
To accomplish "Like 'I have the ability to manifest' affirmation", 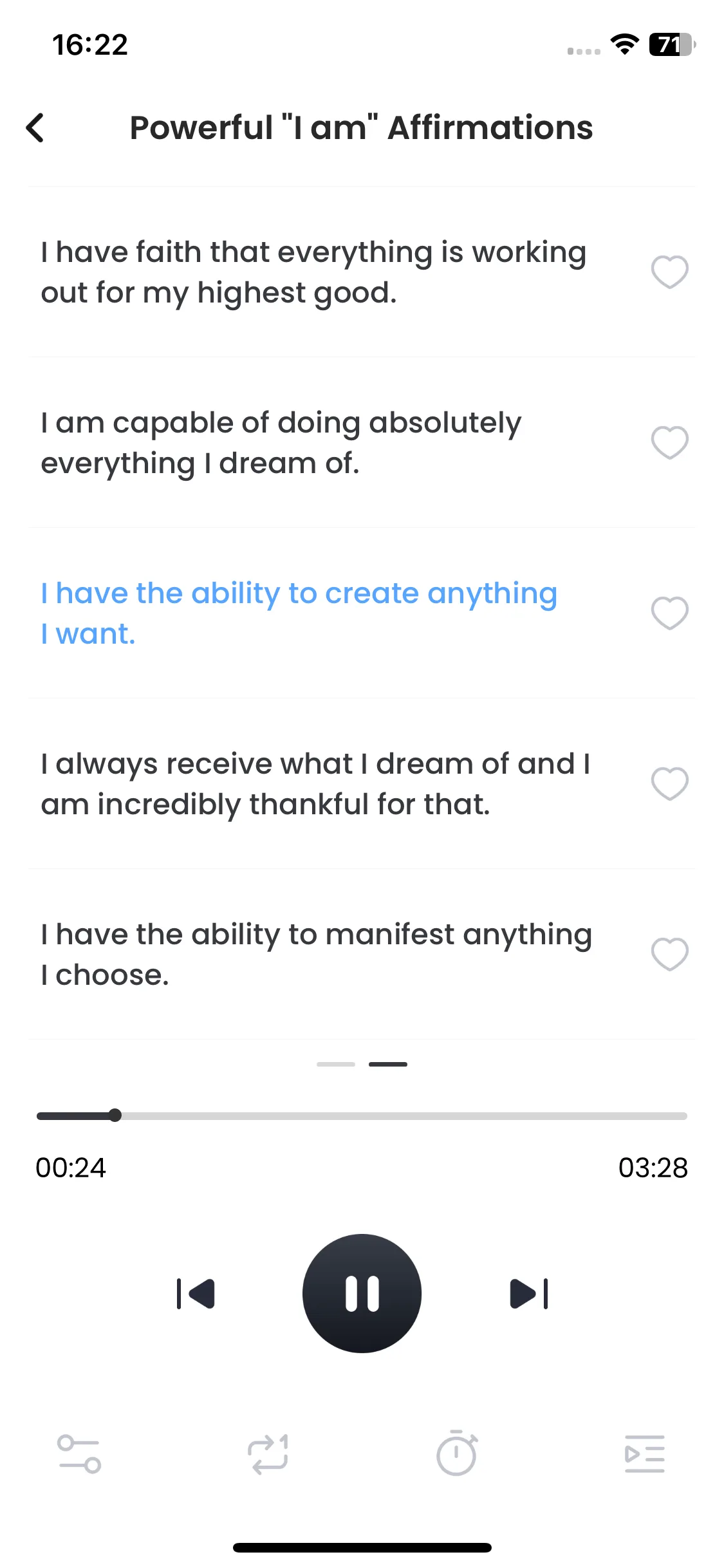I will (x=669, y=954).
